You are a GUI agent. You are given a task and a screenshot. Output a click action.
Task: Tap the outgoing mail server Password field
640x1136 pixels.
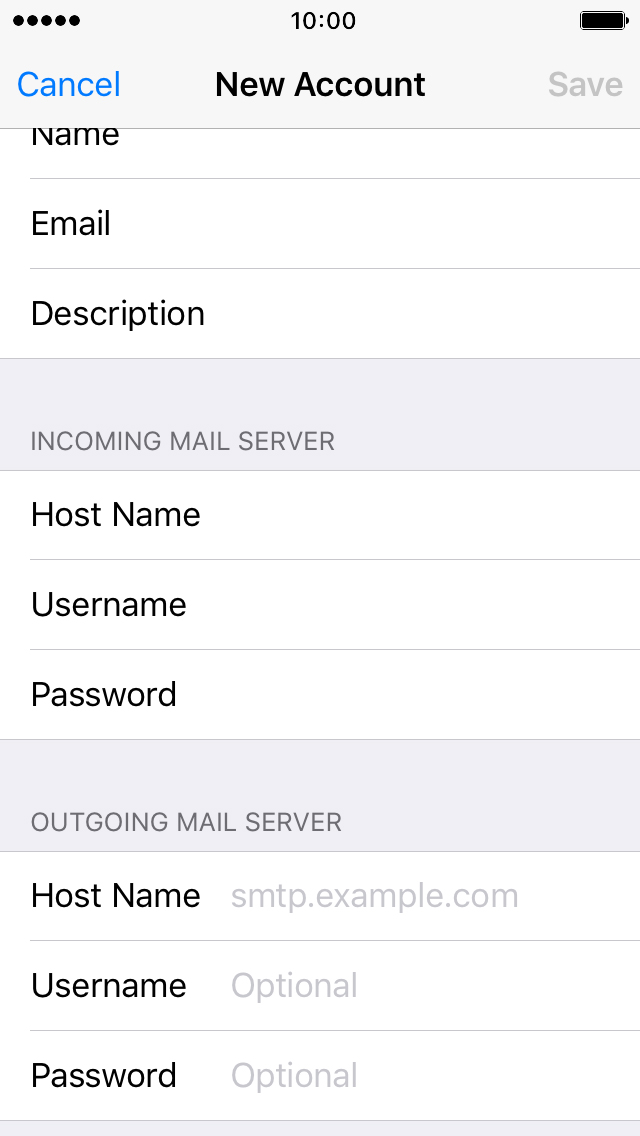[x=320, y=1076]
